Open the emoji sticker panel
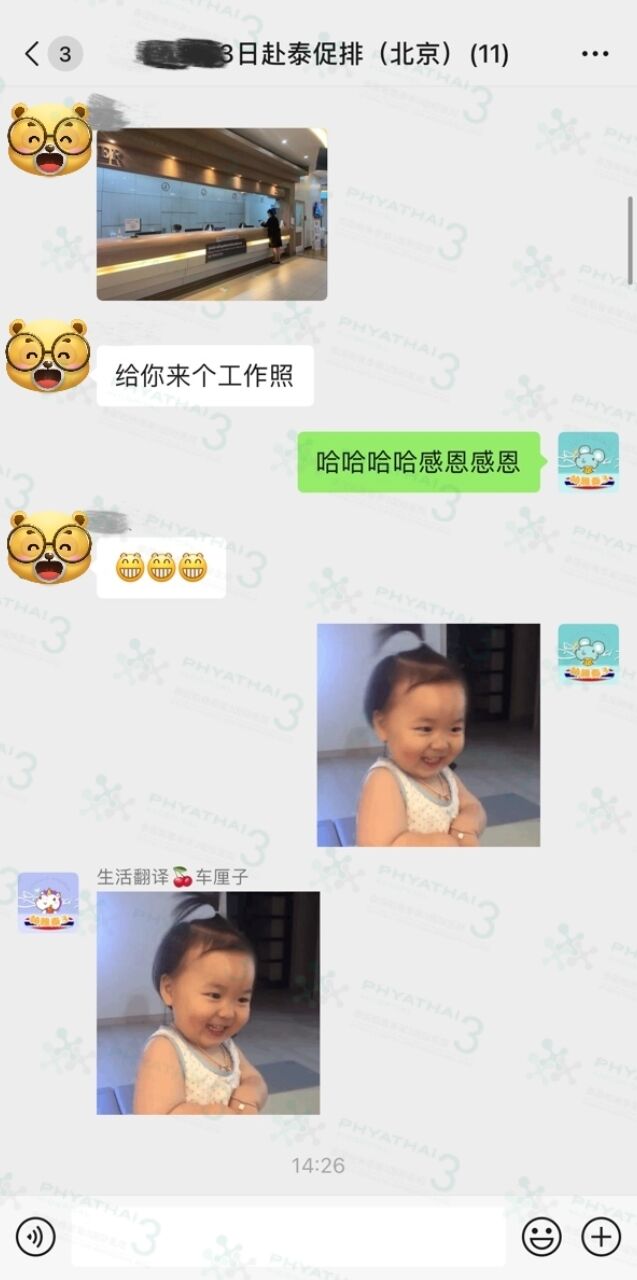The image size is (637, 1280). [541, 1238]
